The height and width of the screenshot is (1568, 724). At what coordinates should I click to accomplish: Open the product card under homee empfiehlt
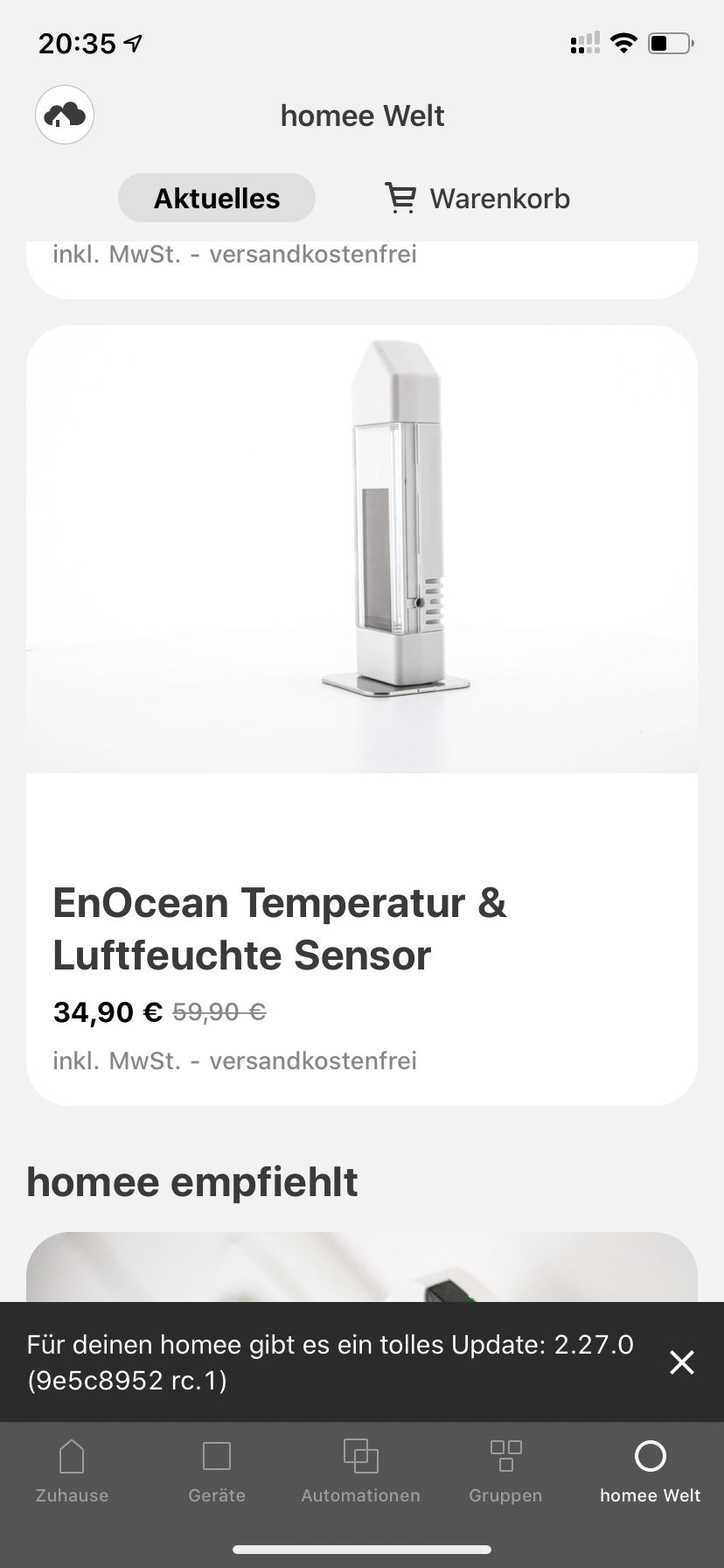tap(362, 1267)
